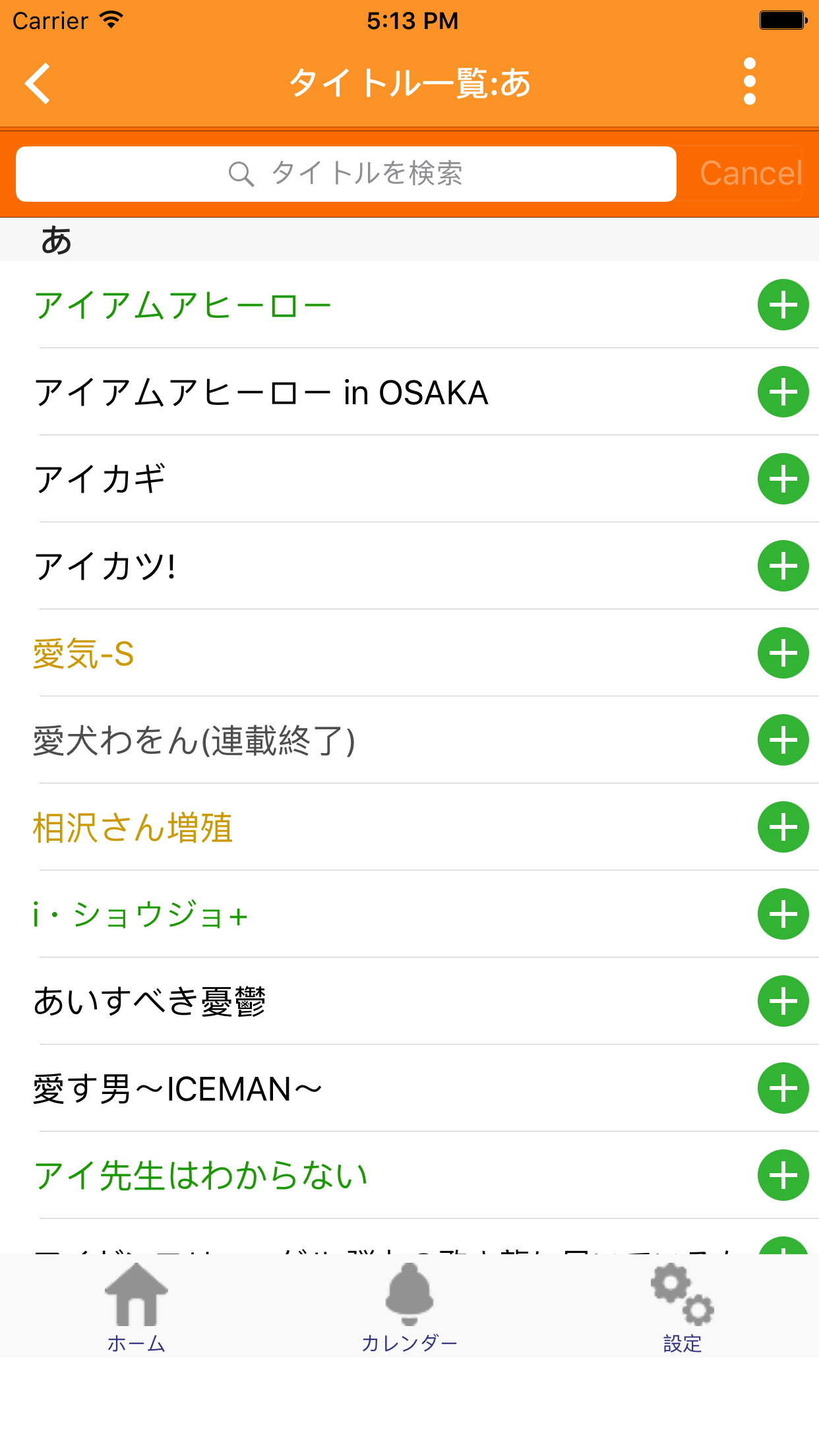This screenshot has height=1456, width=819.
Task: Add アイカツ! using its plus icon
Action: [x=783, y=566]
